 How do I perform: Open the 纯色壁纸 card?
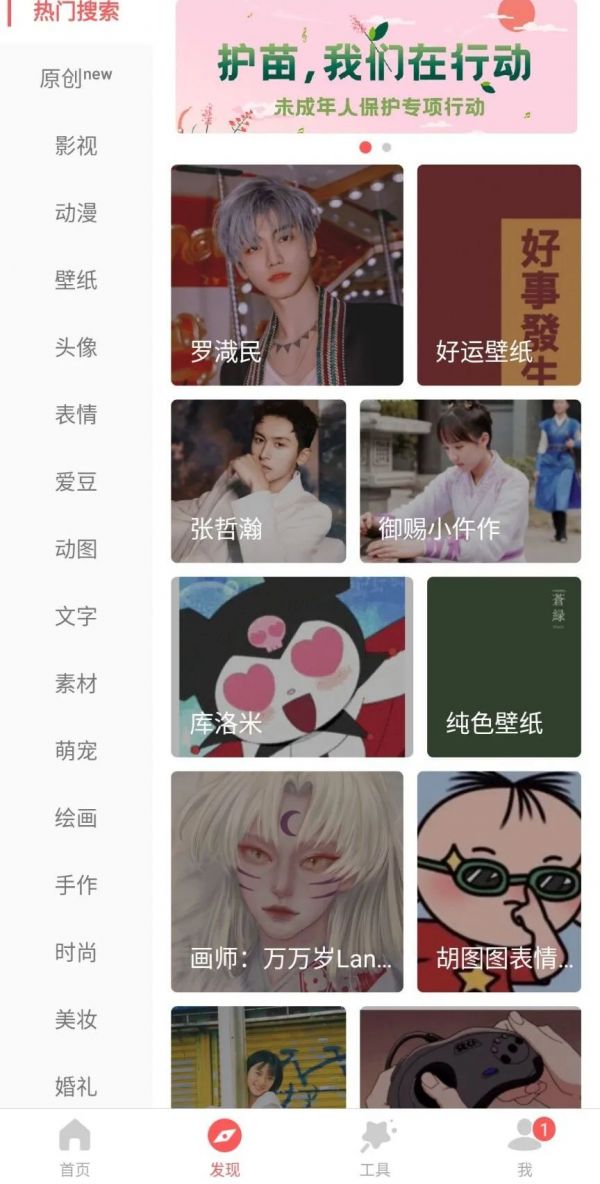[x=503, y=667]
